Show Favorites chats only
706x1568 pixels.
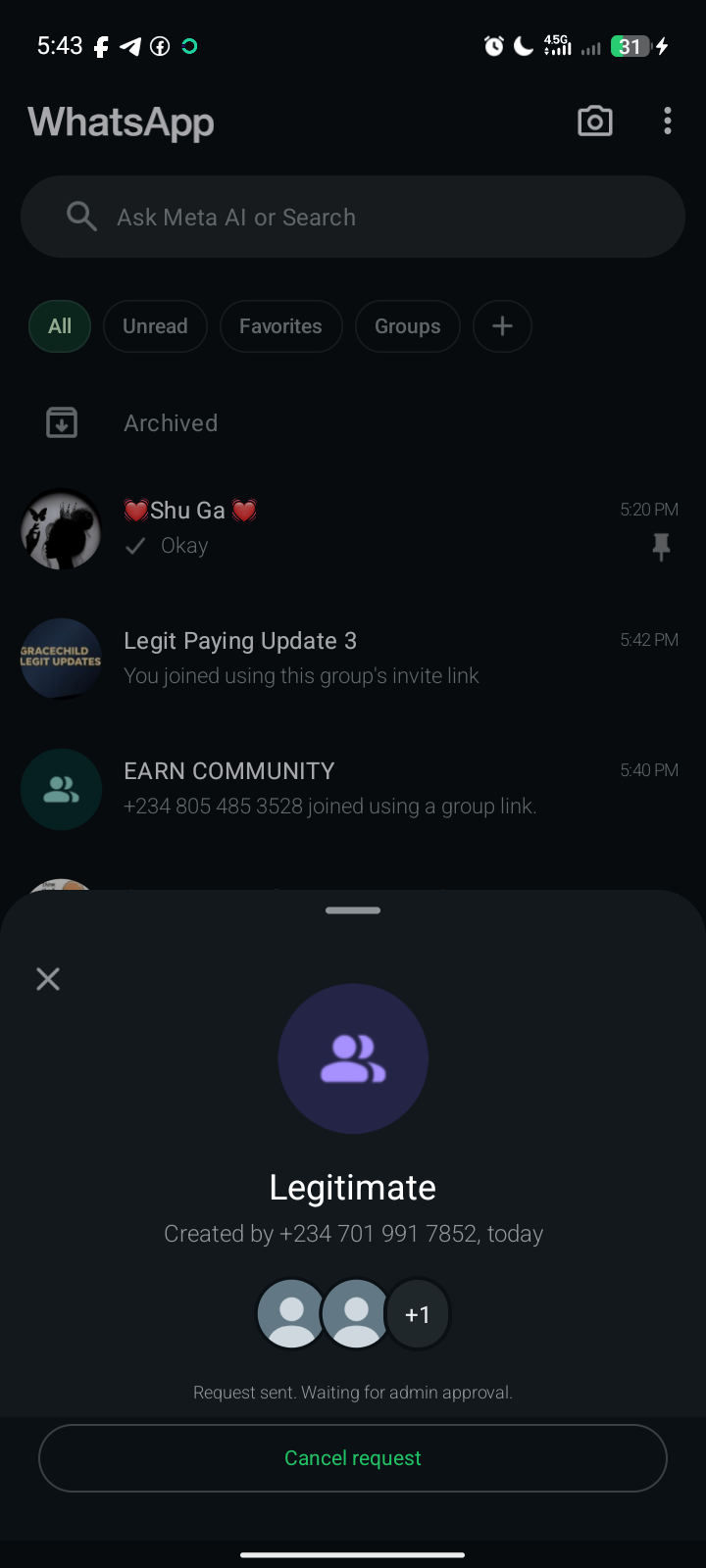(280, 326)
